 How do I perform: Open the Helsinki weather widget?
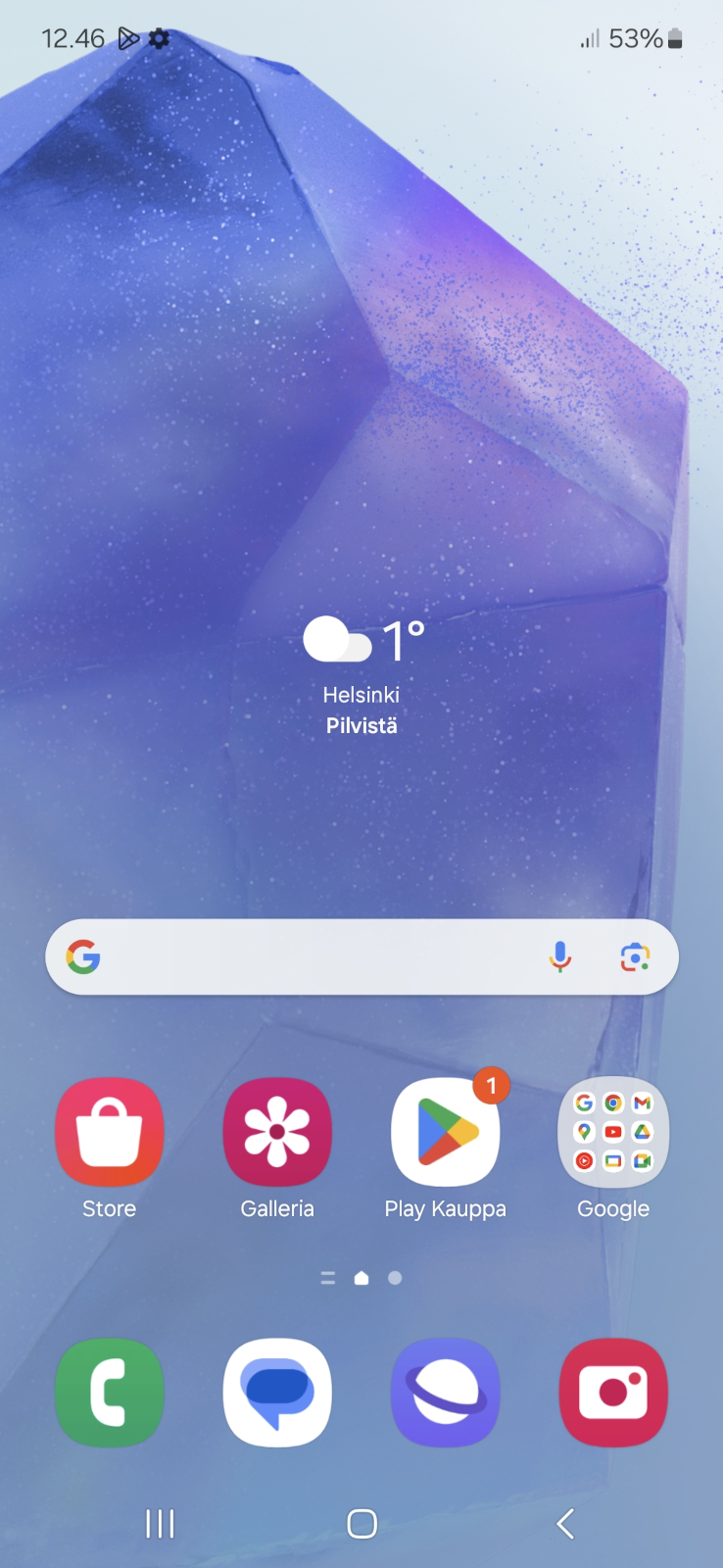(x=361, y=676)
